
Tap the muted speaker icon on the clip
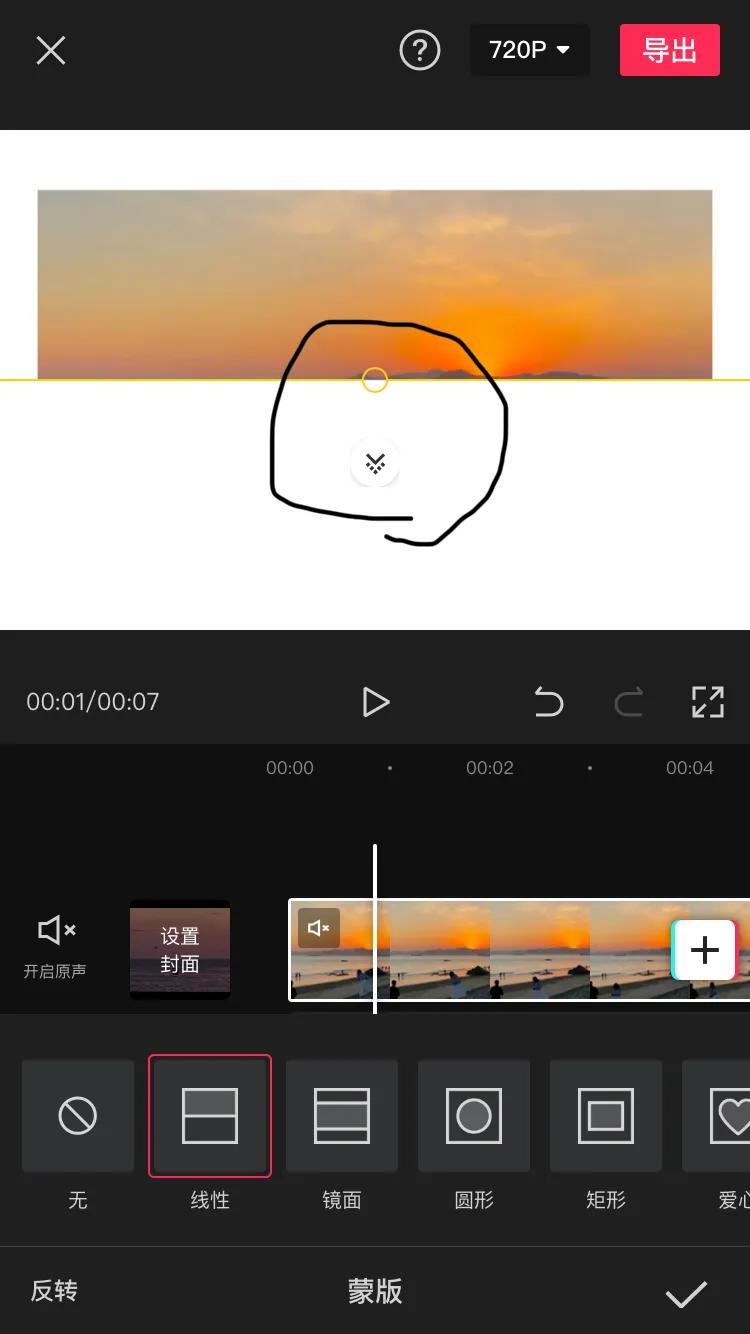point(319,928)
